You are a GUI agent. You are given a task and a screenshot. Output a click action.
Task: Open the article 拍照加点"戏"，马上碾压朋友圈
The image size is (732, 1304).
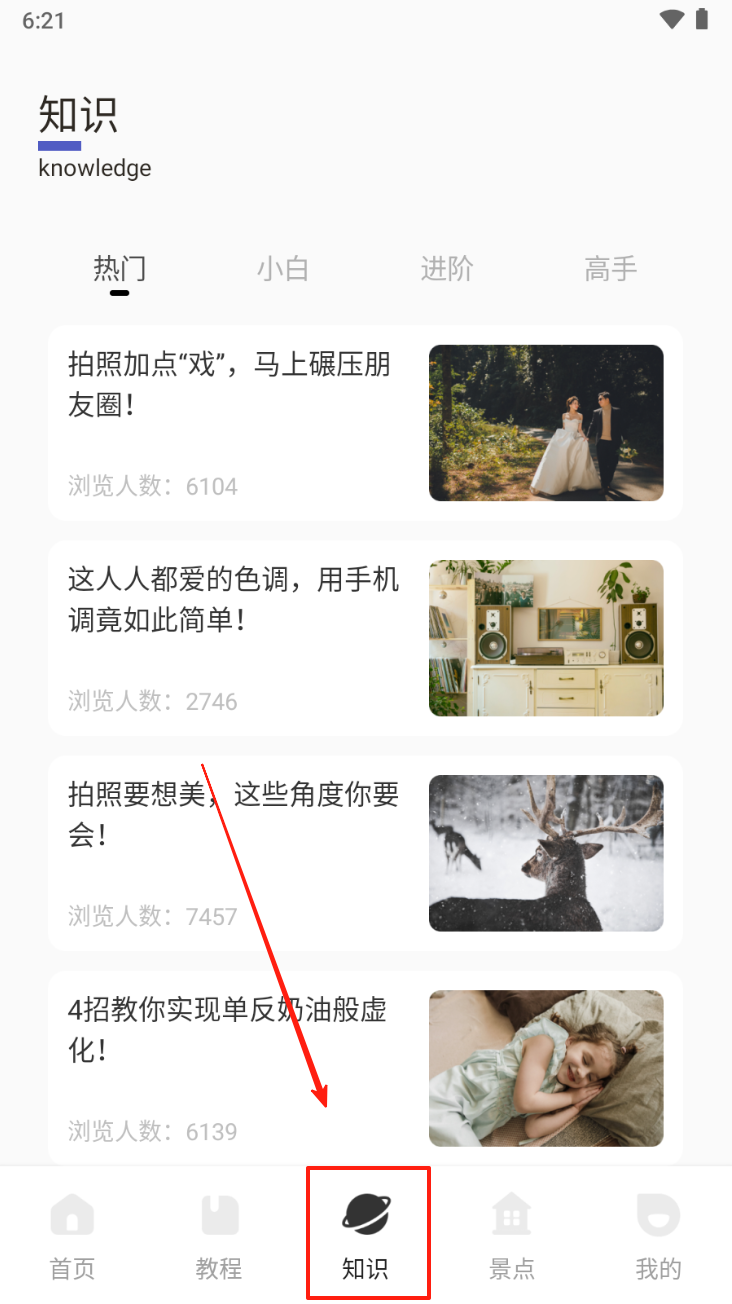pos(365,422)
